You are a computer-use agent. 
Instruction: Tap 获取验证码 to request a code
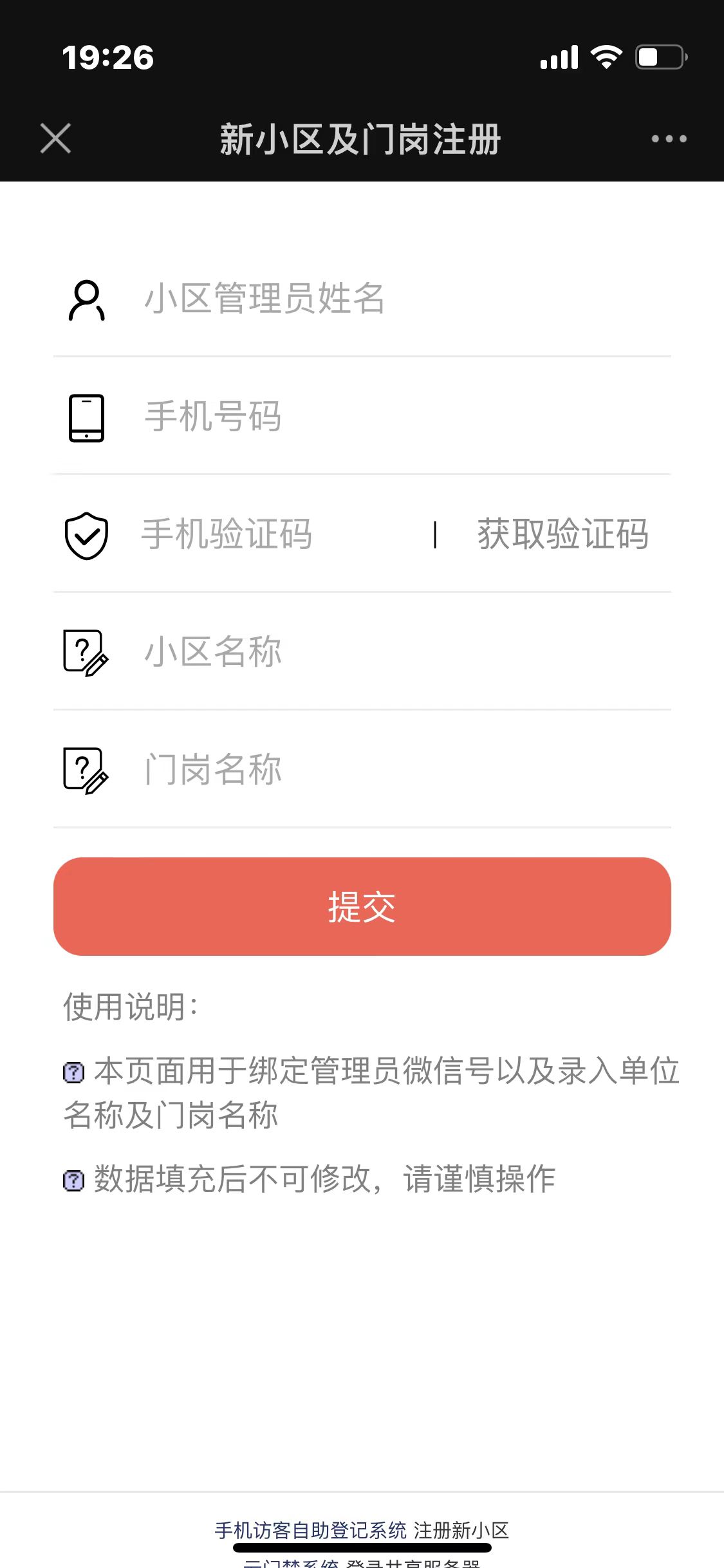(x=562, y=534)
